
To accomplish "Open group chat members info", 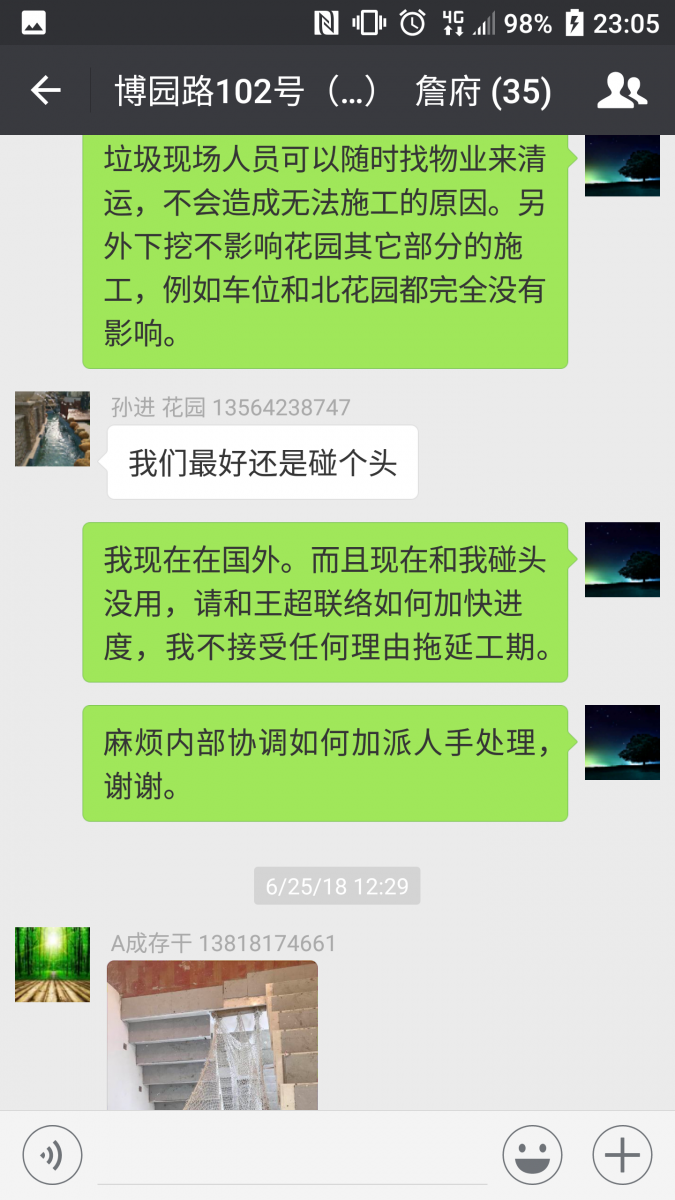I will [x=622, y=91].
